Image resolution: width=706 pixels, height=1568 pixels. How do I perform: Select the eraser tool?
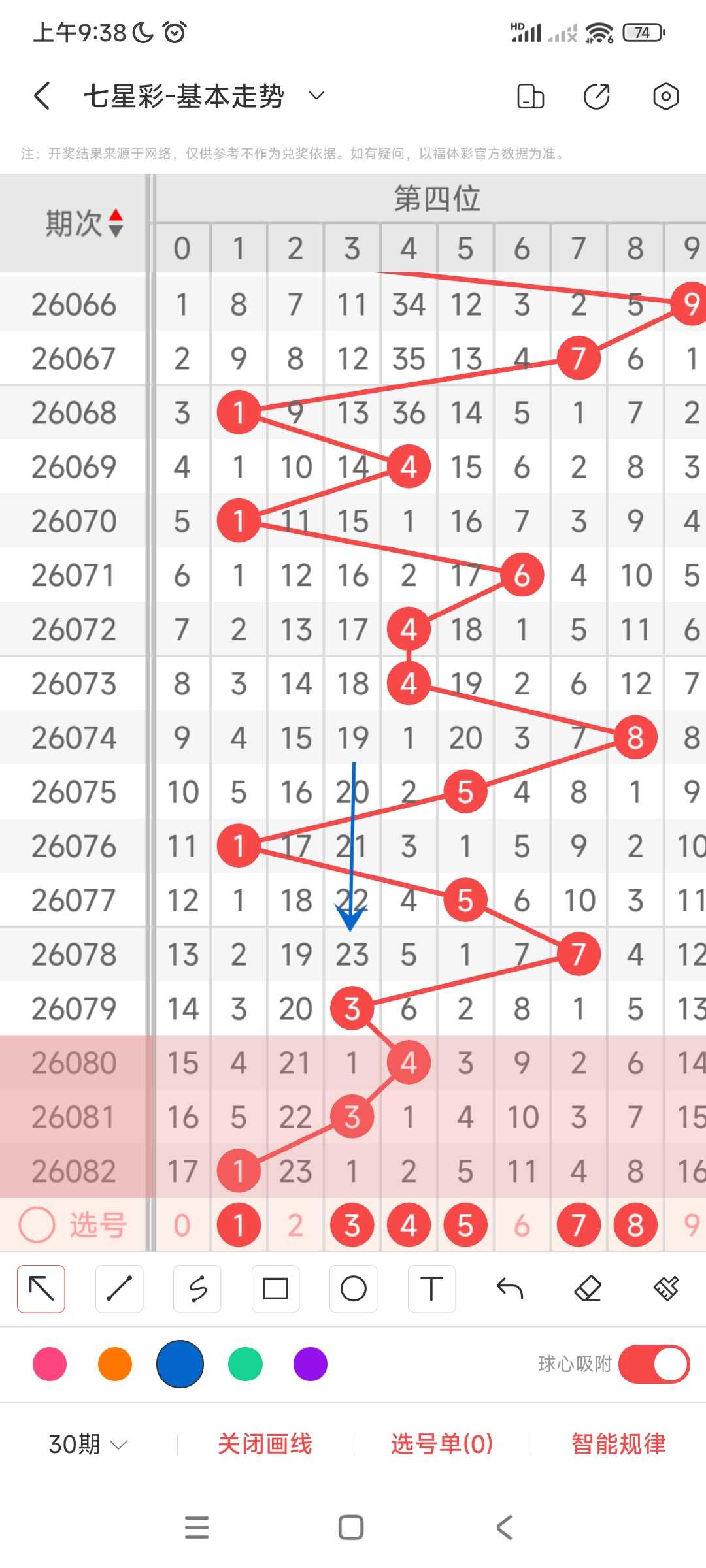click(588, 1289)
